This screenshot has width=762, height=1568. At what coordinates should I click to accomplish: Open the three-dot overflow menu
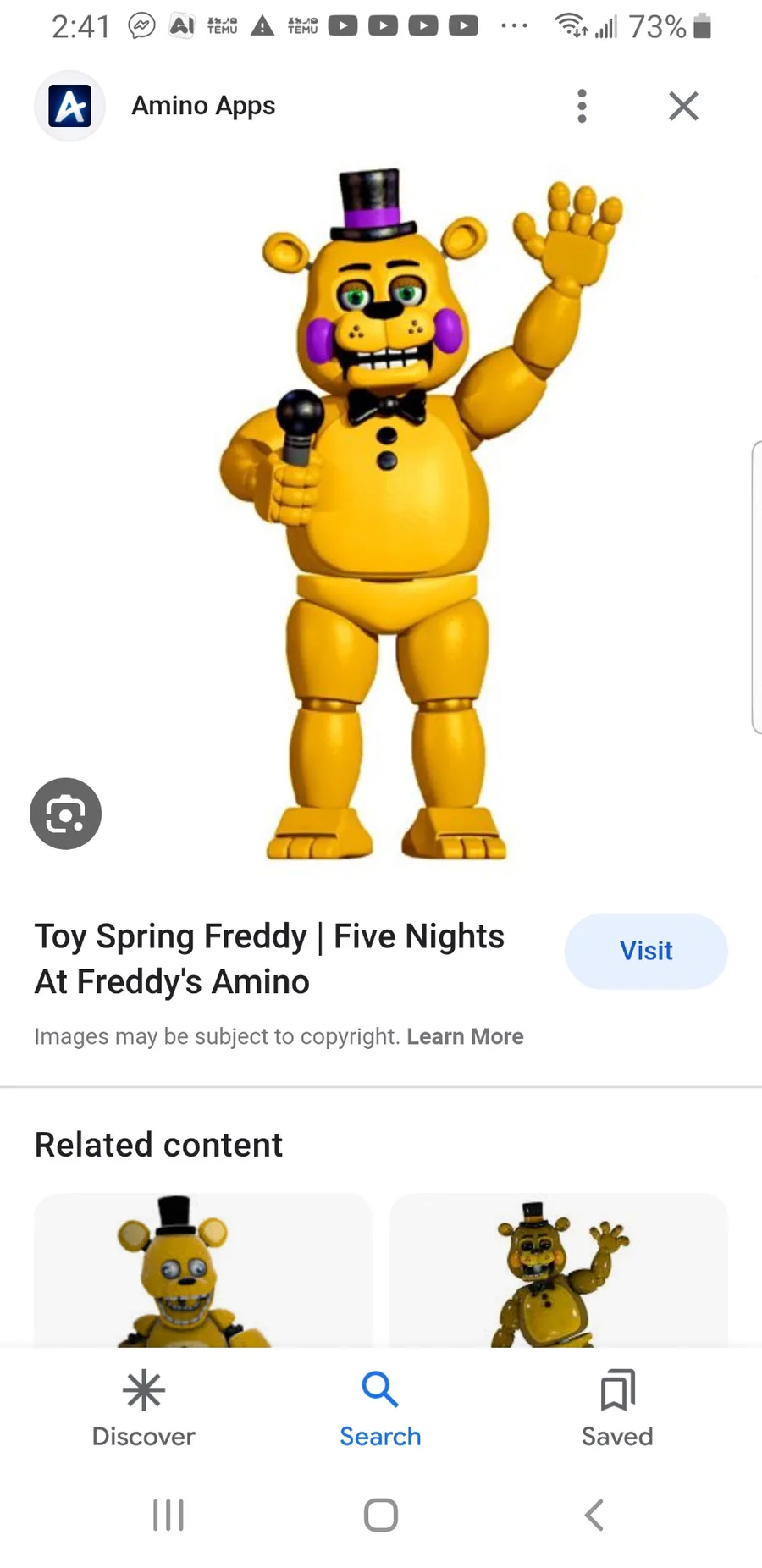tap(582, 106)
